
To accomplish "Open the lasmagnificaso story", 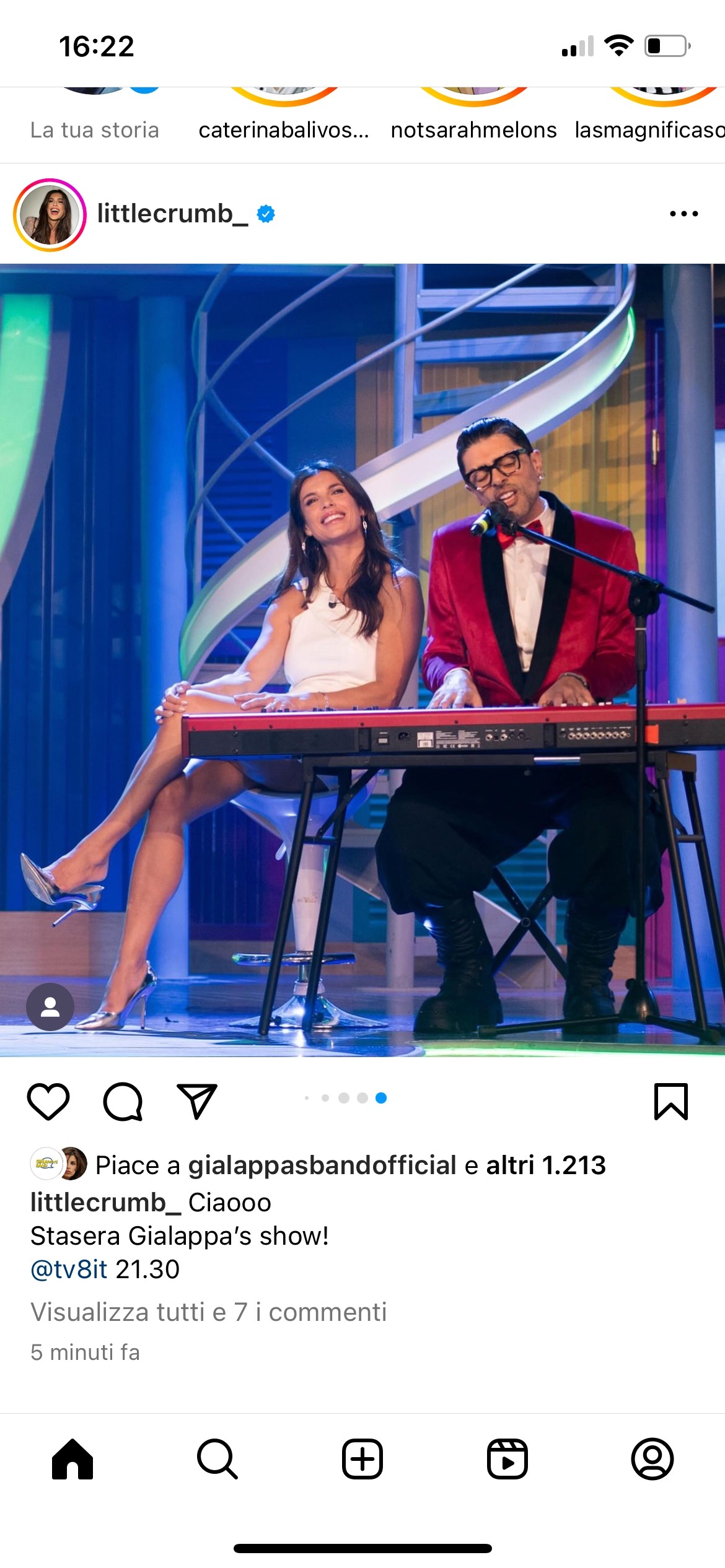I will (657, 118).
